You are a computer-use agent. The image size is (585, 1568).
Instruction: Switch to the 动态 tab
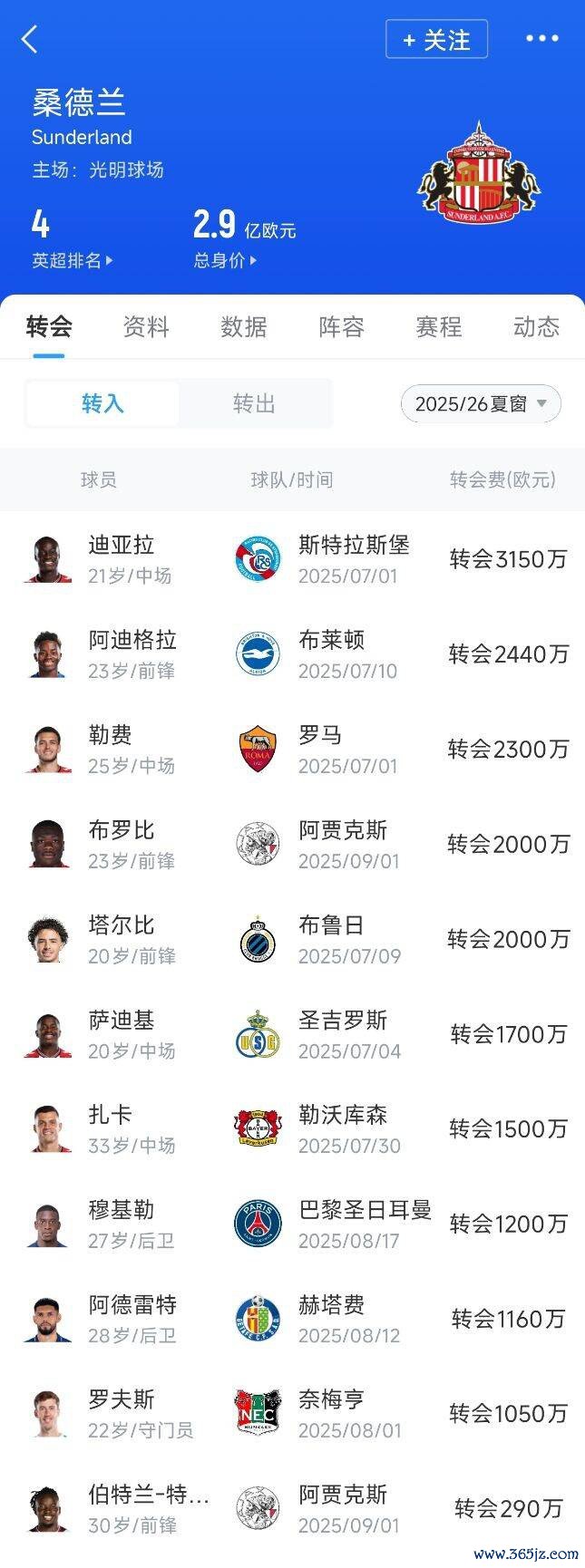pos(536,327)
